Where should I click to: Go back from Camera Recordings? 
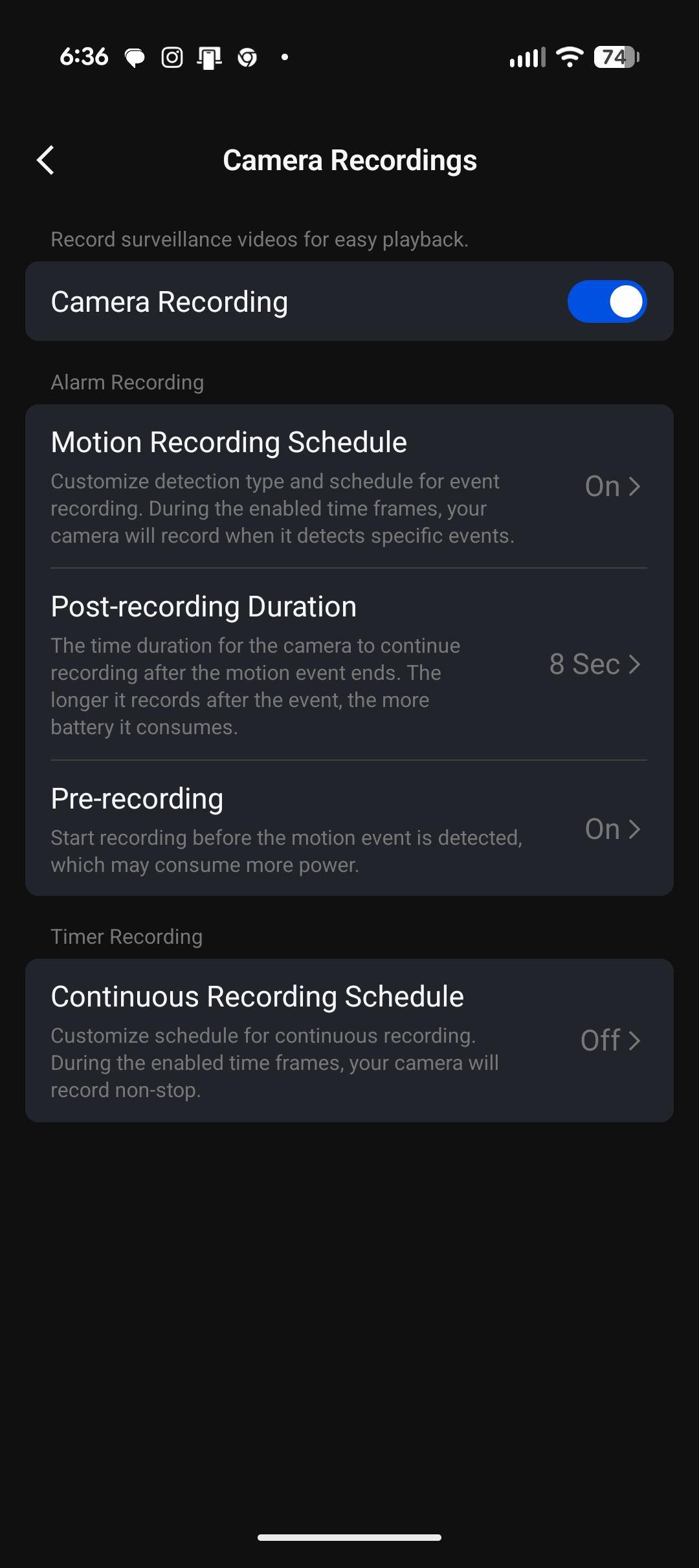click(45, 160)
